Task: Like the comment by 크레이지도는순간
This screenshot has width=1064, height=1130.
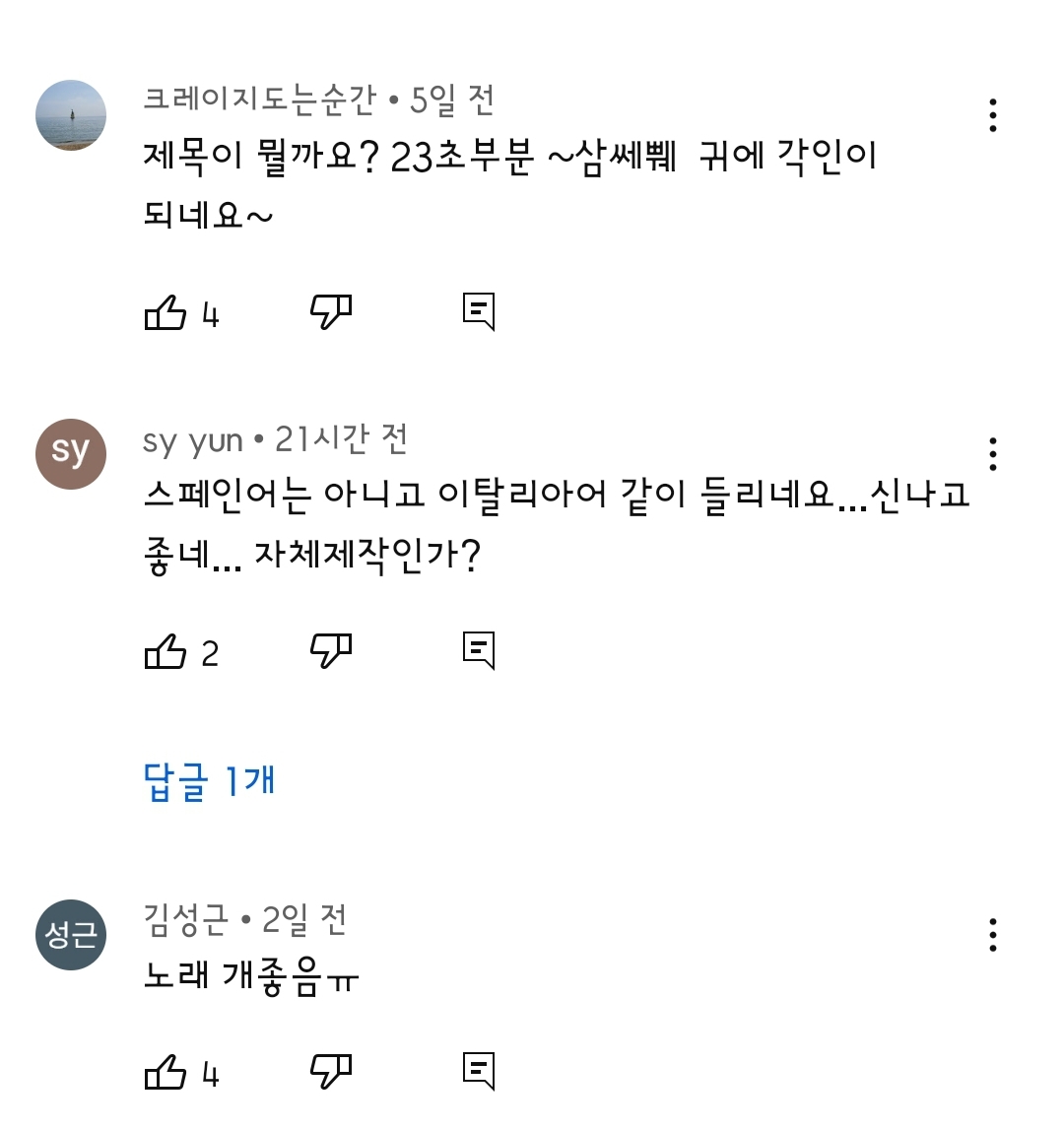Action: [166, 312]
